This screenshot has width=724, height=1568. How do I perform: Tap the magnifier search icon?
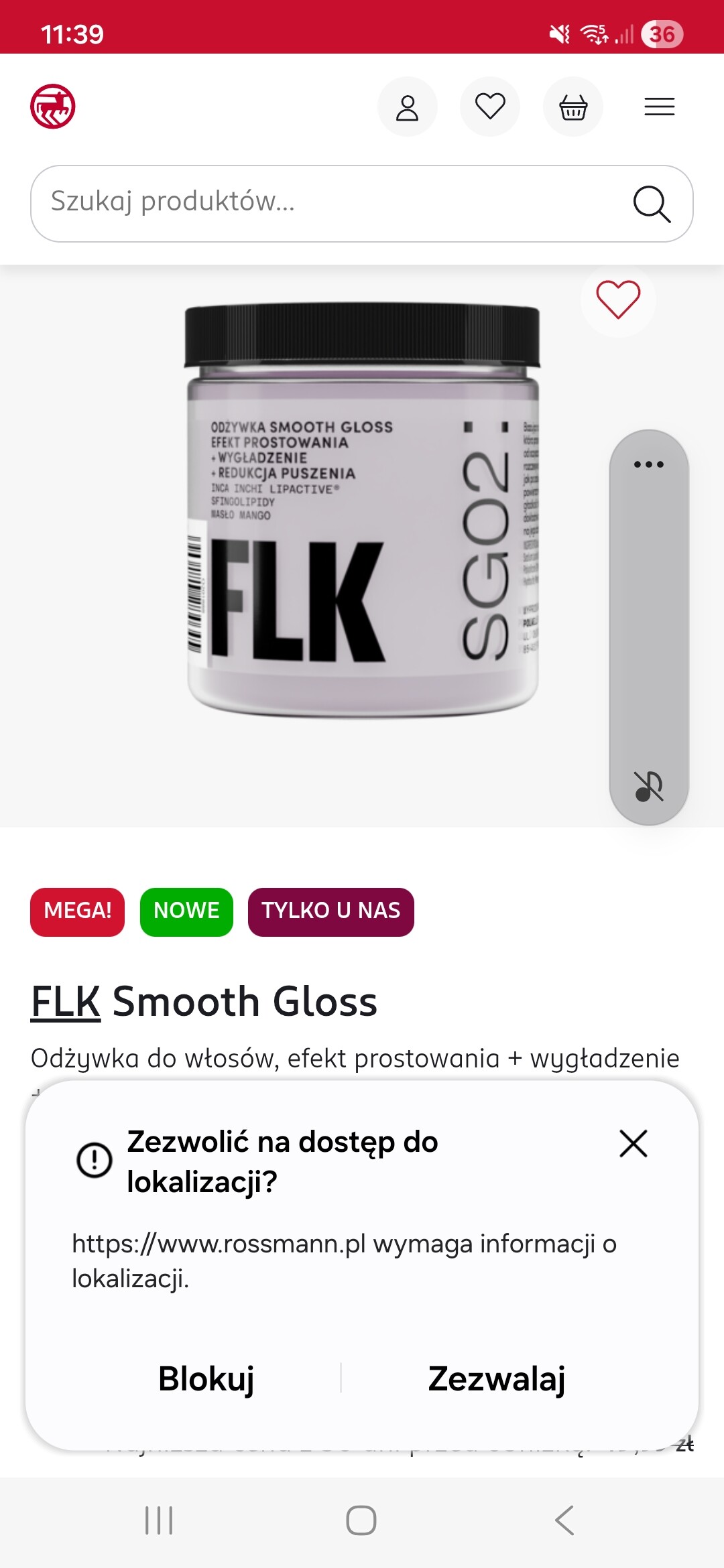[x=651, y=204]
